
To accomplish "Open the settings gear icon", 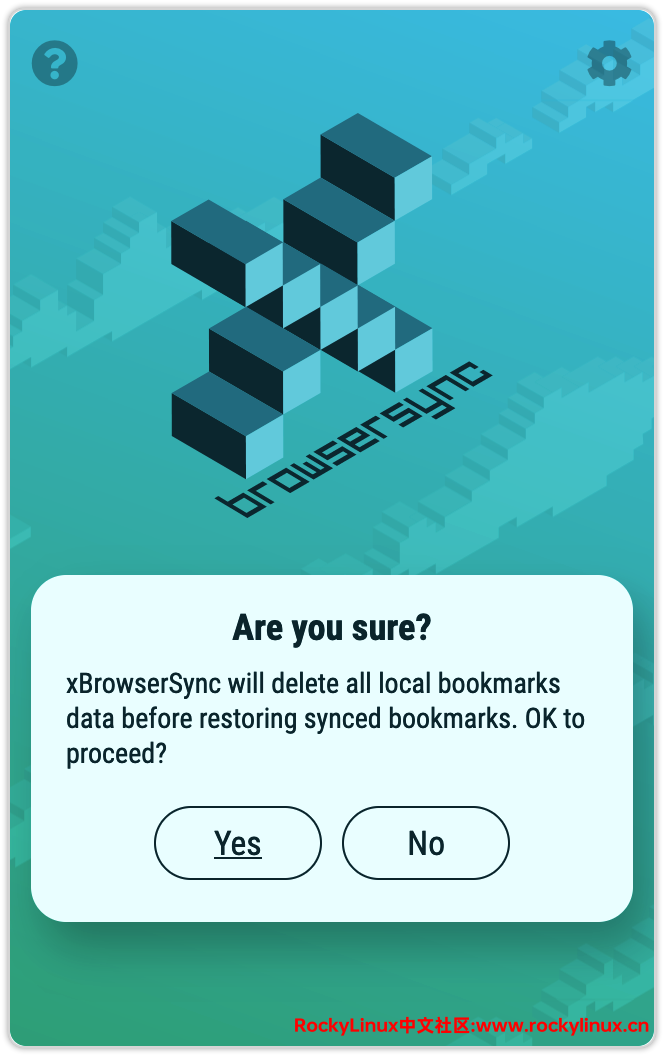I will [609, 63].
